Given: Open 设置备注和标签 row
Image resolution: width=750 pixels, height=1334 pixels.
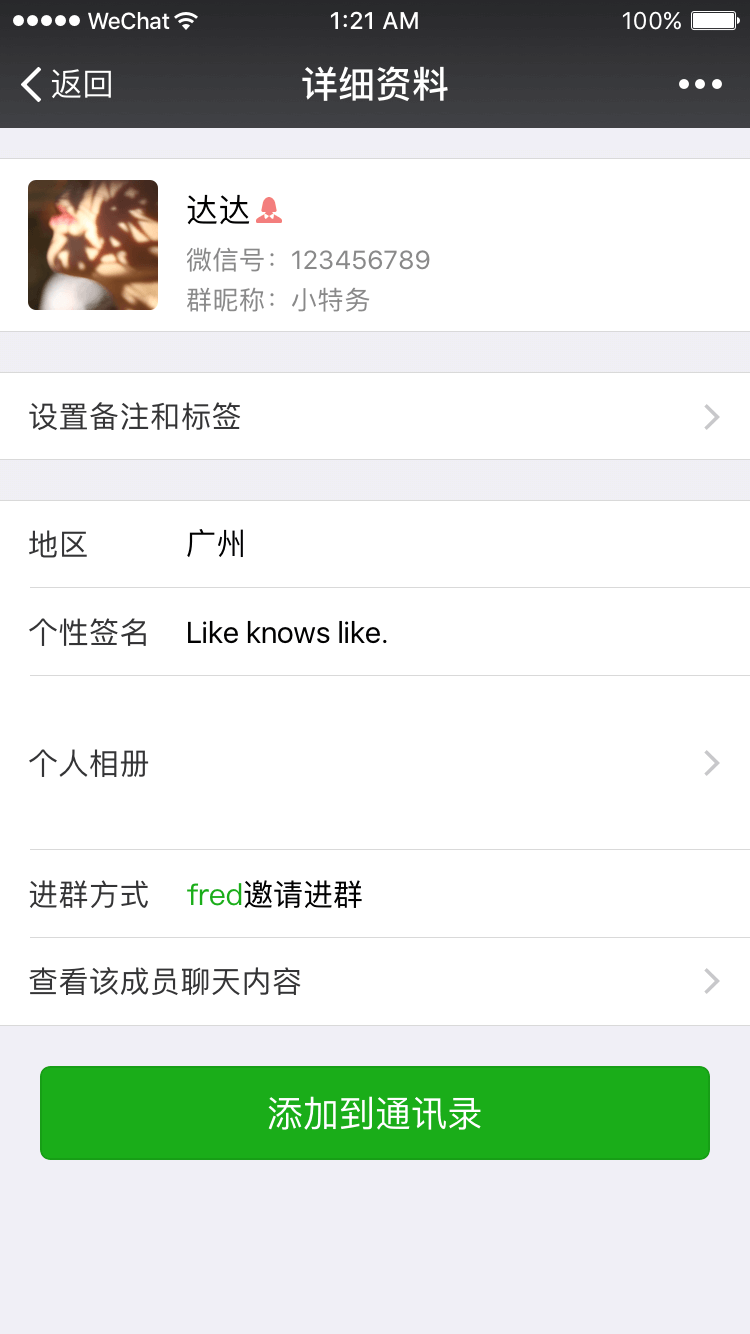Looking at the screenshot, I should coord(375,416).
